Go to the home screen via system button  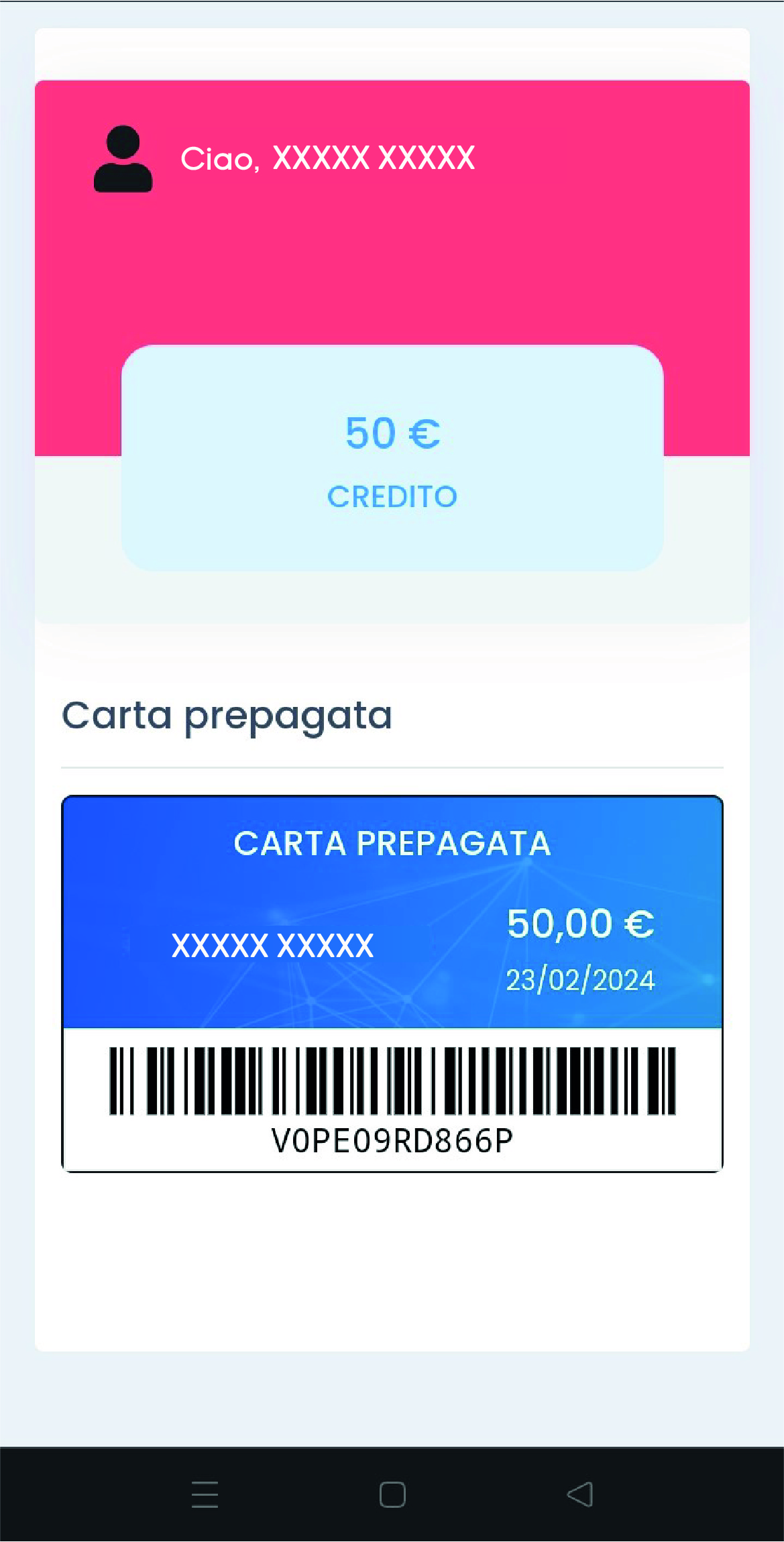point(392,1494)
